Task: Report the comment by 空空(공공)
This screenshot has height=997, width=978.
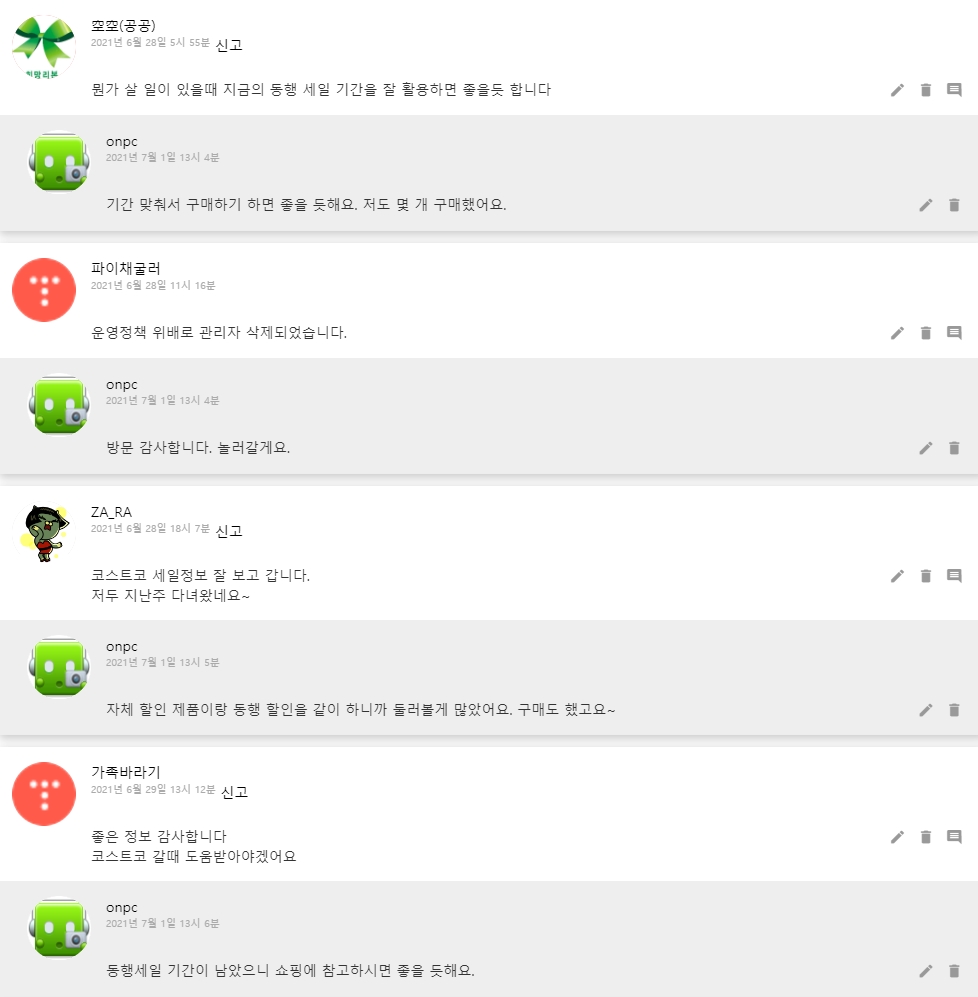Action: (229, 44)
